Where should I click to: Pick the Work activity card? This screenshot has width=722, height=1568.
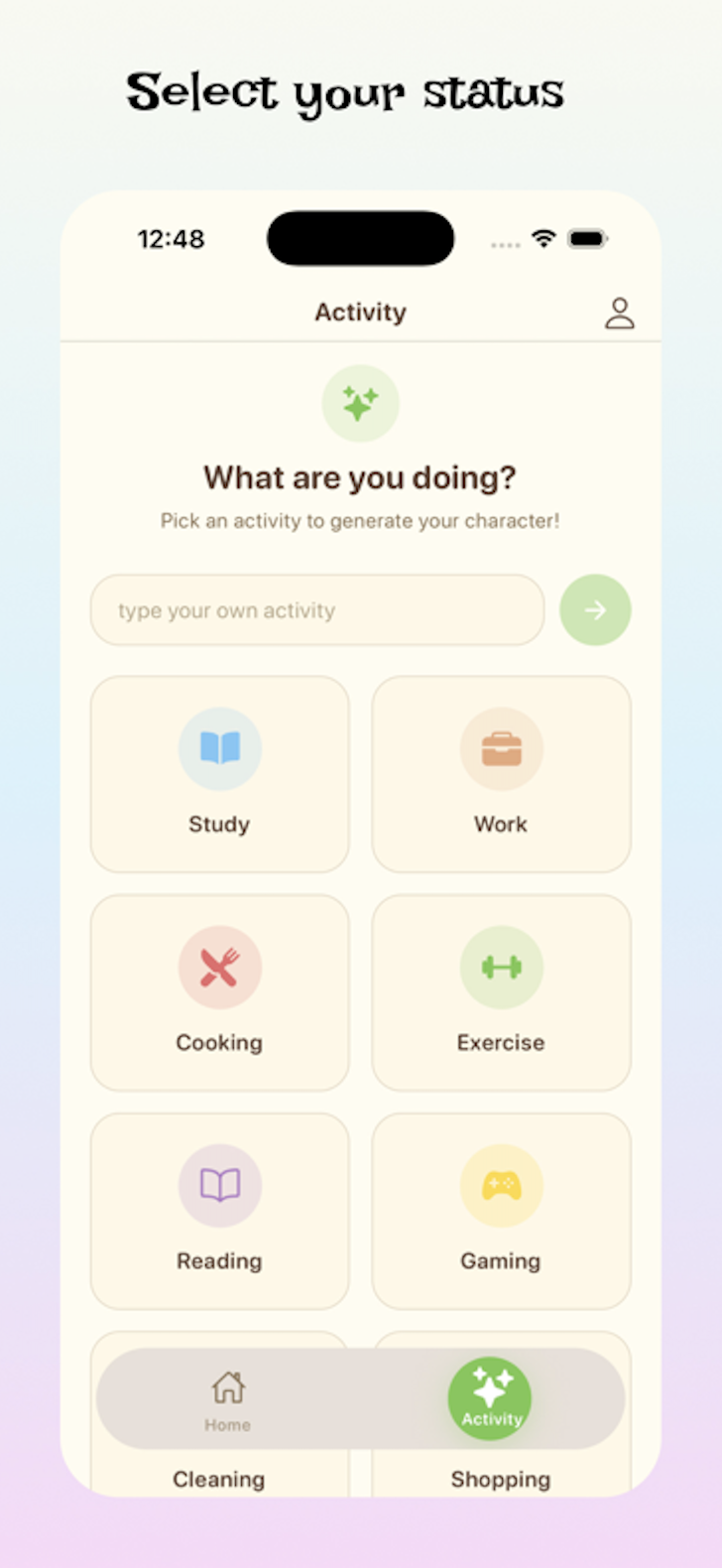click(501, 774)
